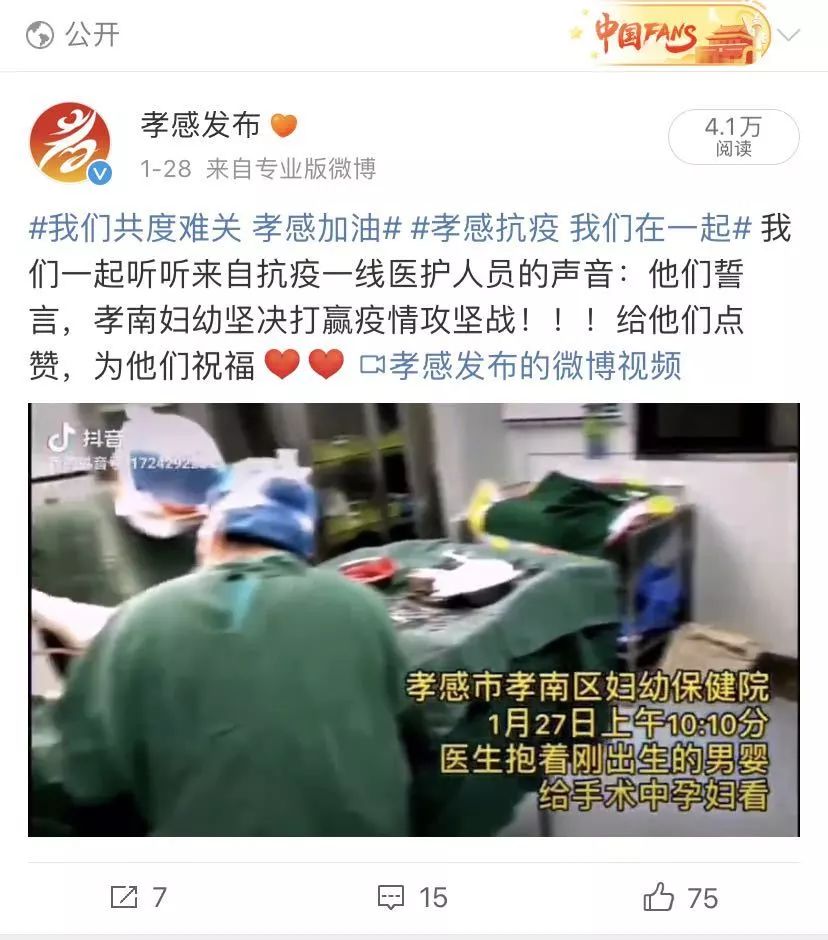Play the hospital video thumbnail
Screen dimensions: 828x940
[x=413, y=620]
